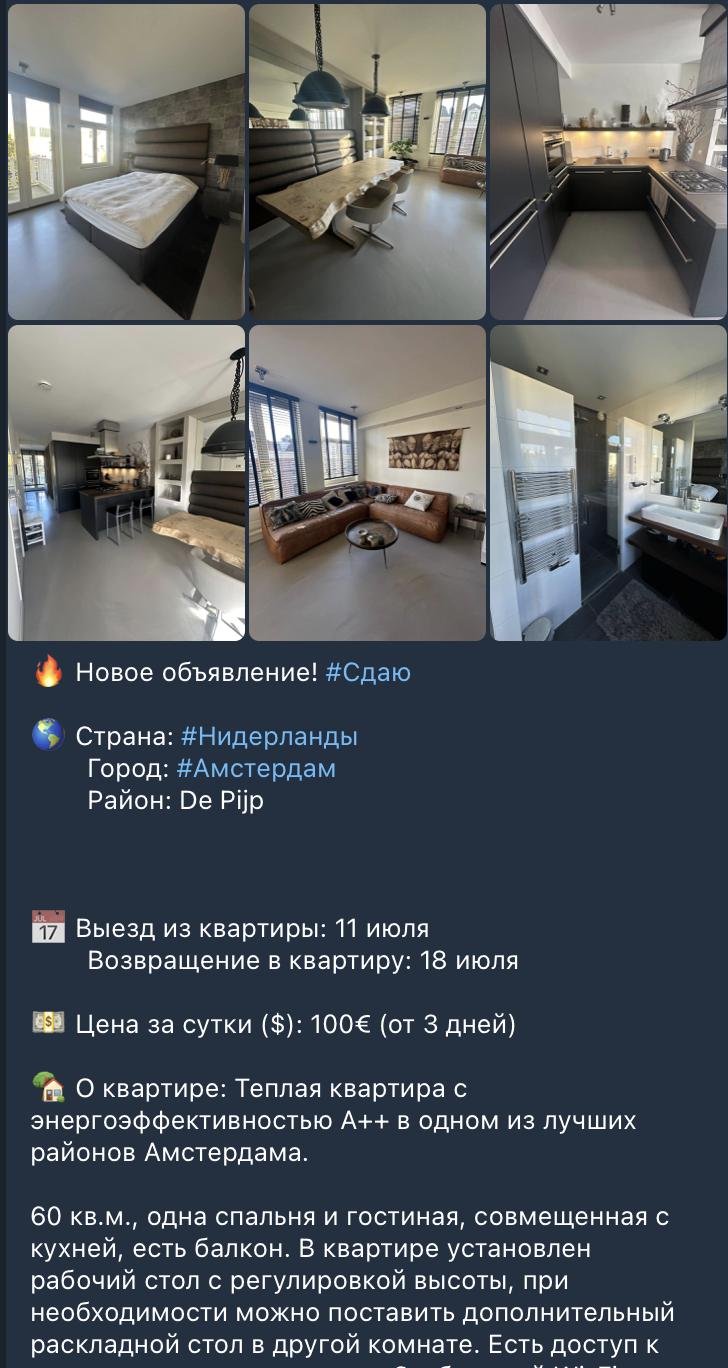Open the brown leather sofa photo
The image size is (728, 1368).
point(367,482)
